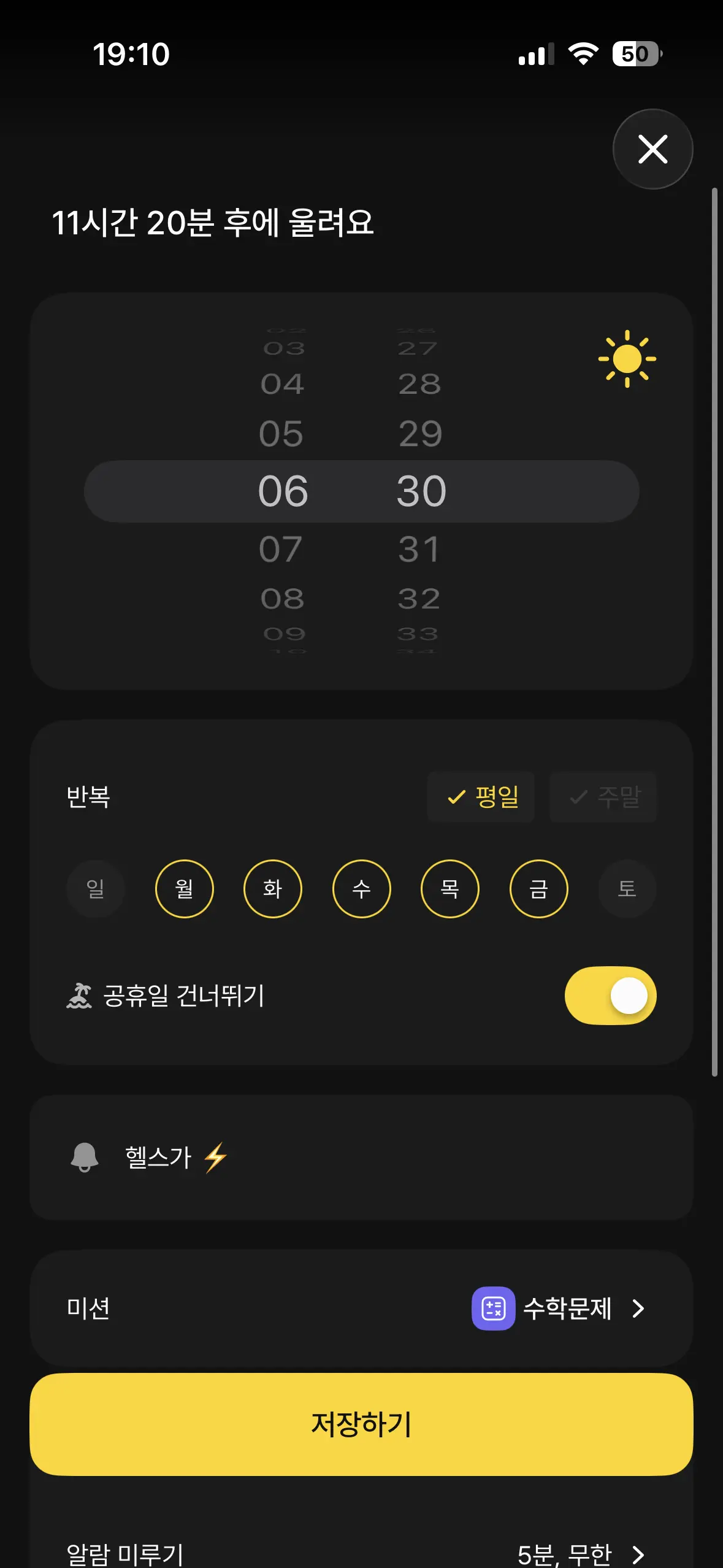Select the 평일 weekday preset chip
The height and width of the screenshot is (1568, 723).
pos(481,797)
